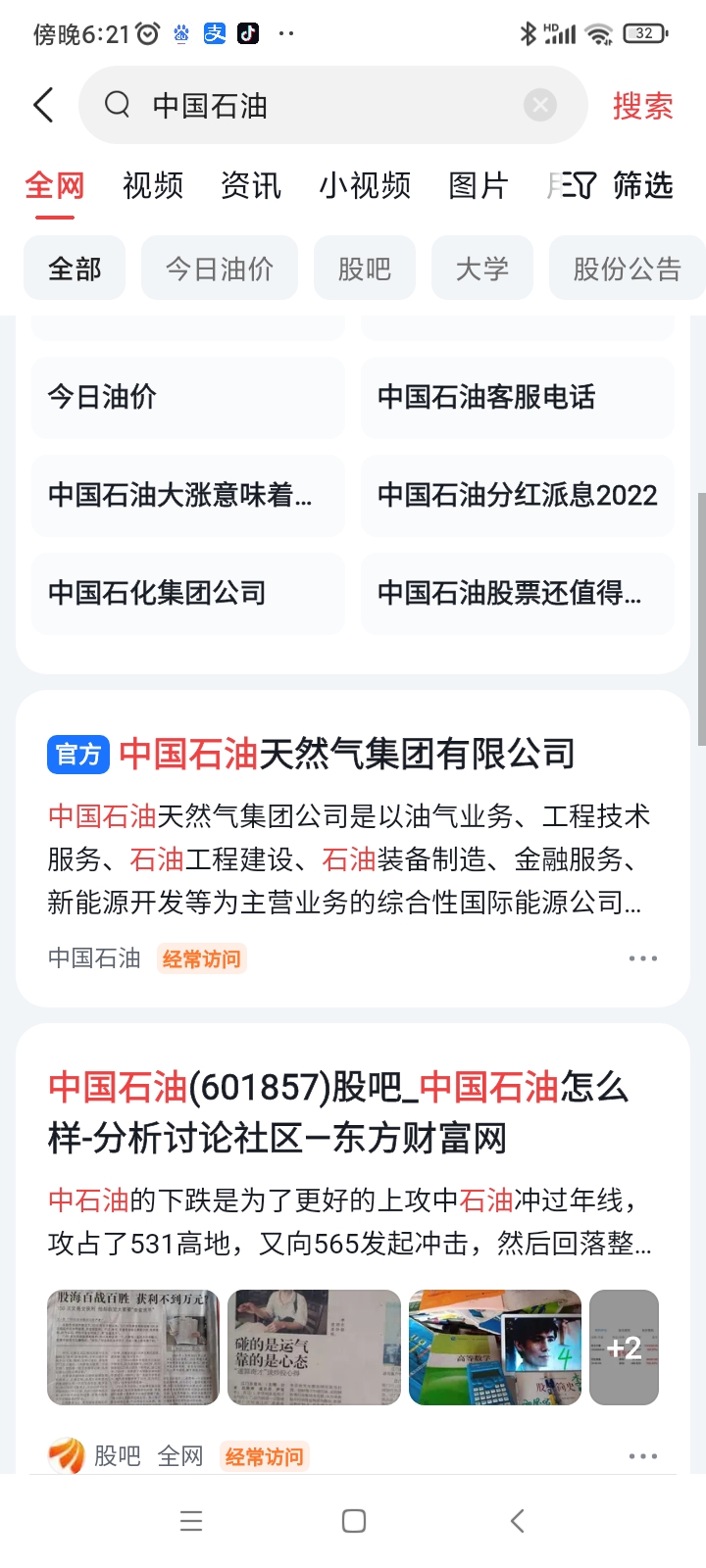Open the three-dot menu on the 东方财富网 result

pyautogui.click(x=642, y=1455)
